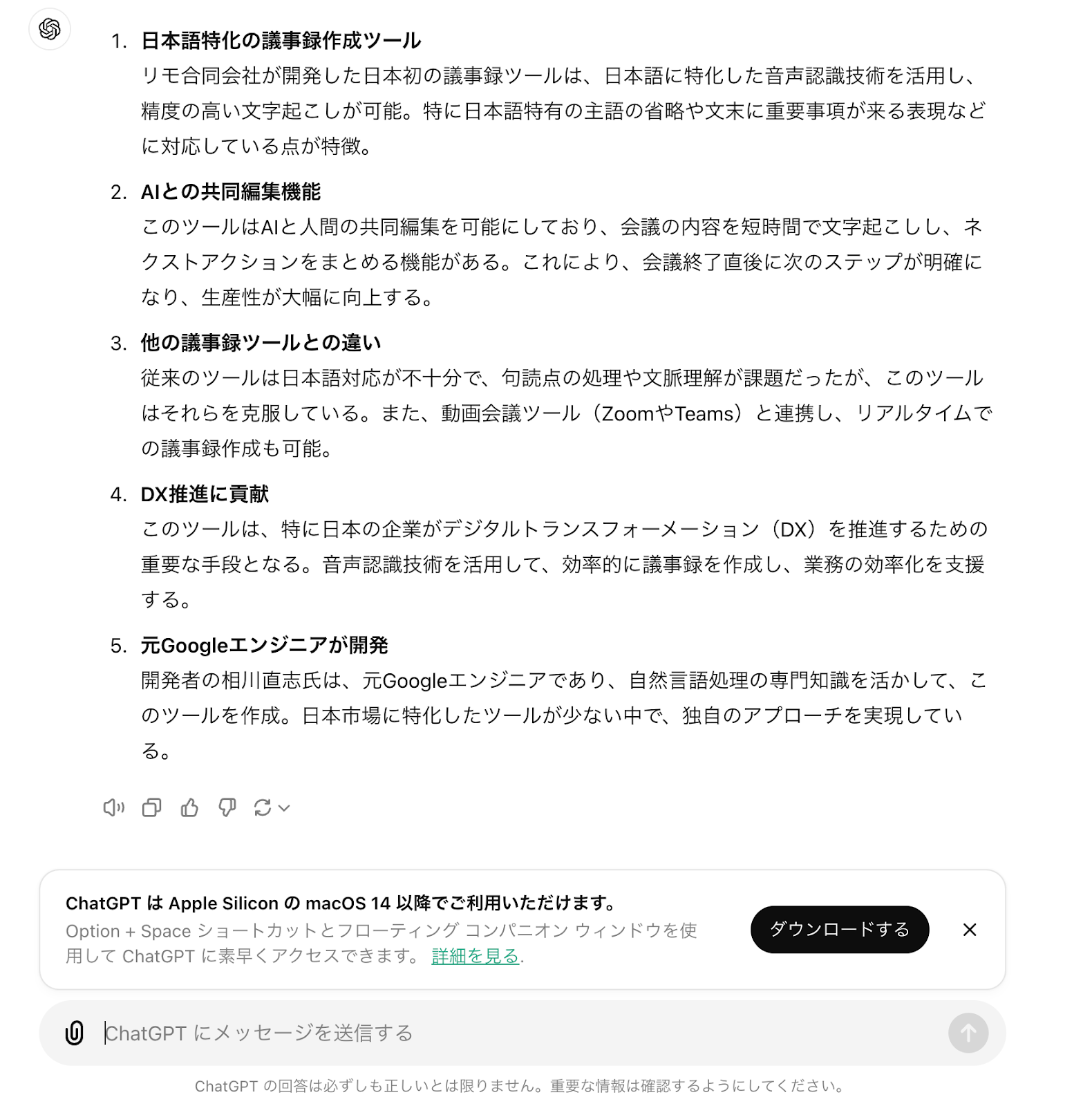
Task: Give the response a thumbs up
Action: click(189, 807)
